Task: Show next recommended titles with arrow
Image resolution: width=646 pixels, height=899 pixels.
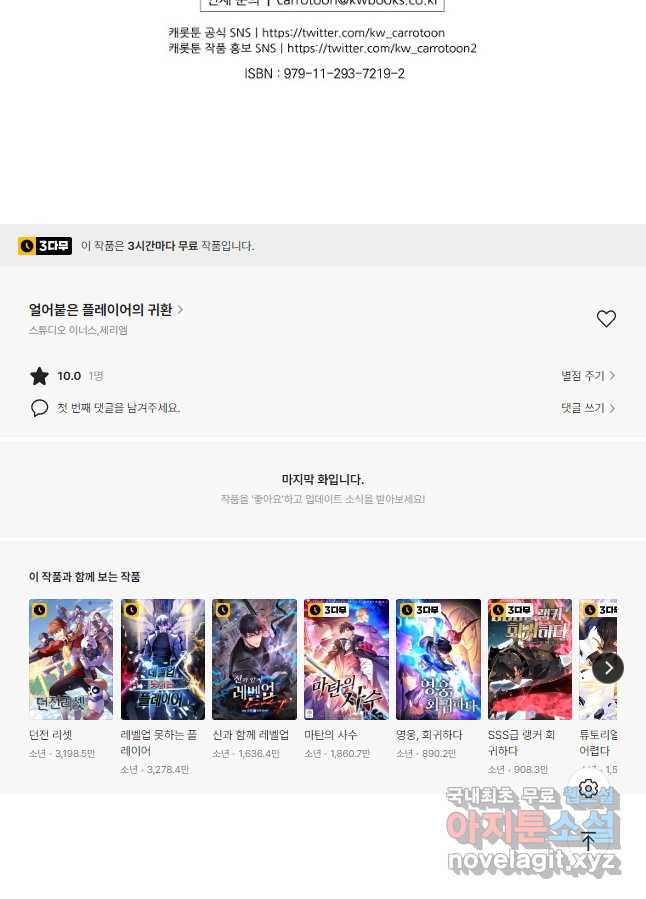Action: coord(607,668)
